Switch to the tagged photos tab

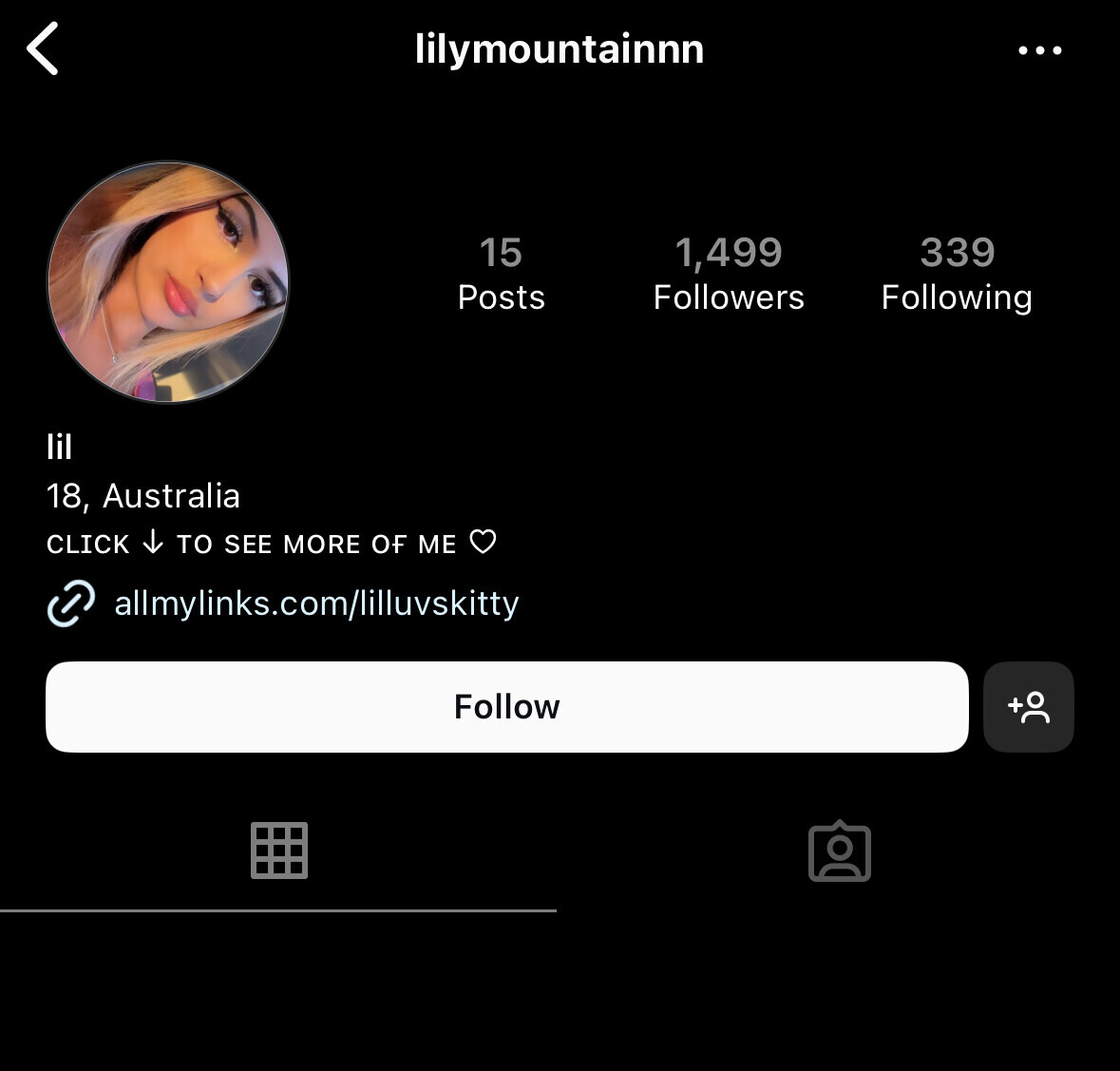click(x=839, y=851)
